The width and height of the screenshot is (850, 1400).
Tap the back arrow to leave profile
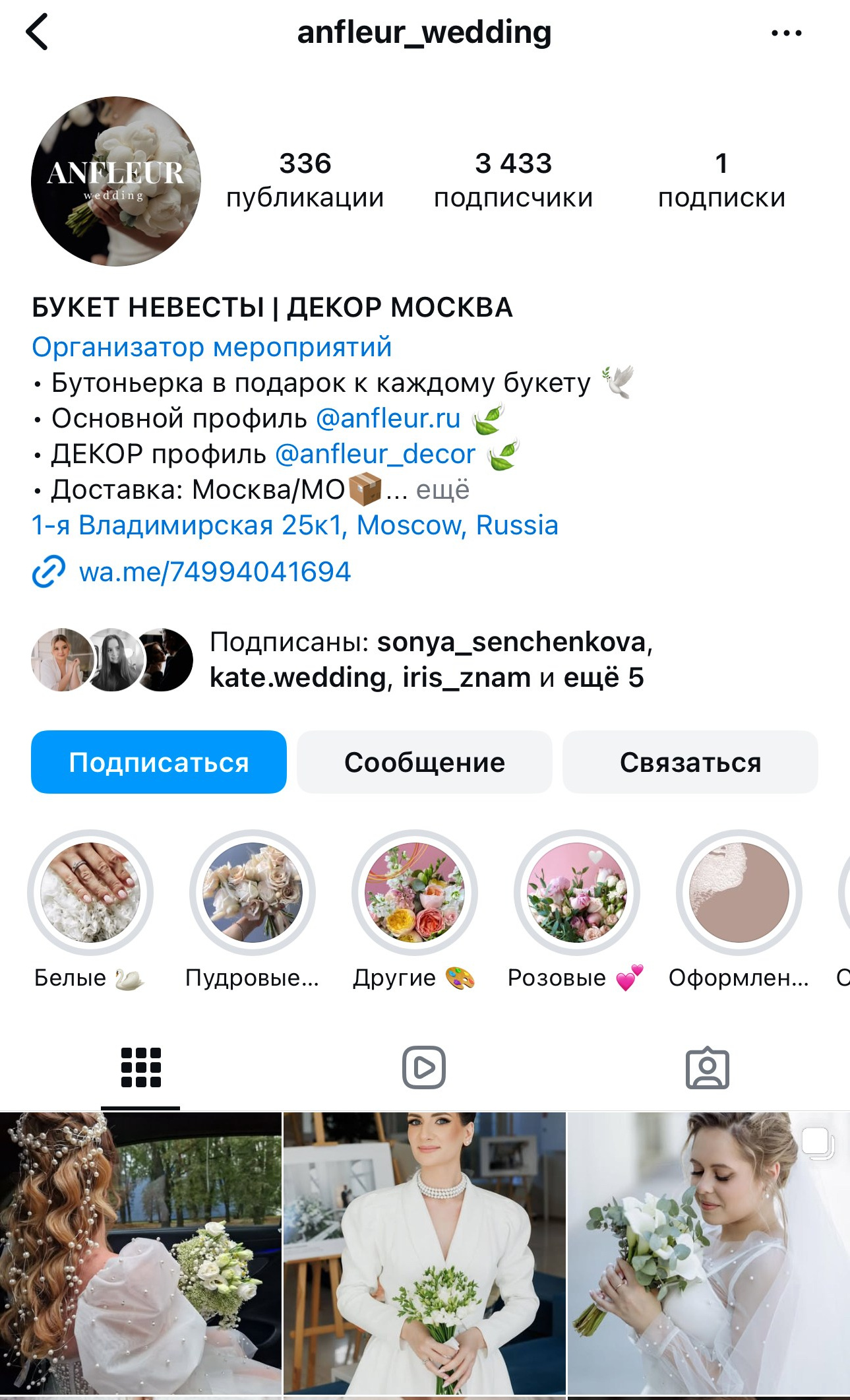point(38,31)
